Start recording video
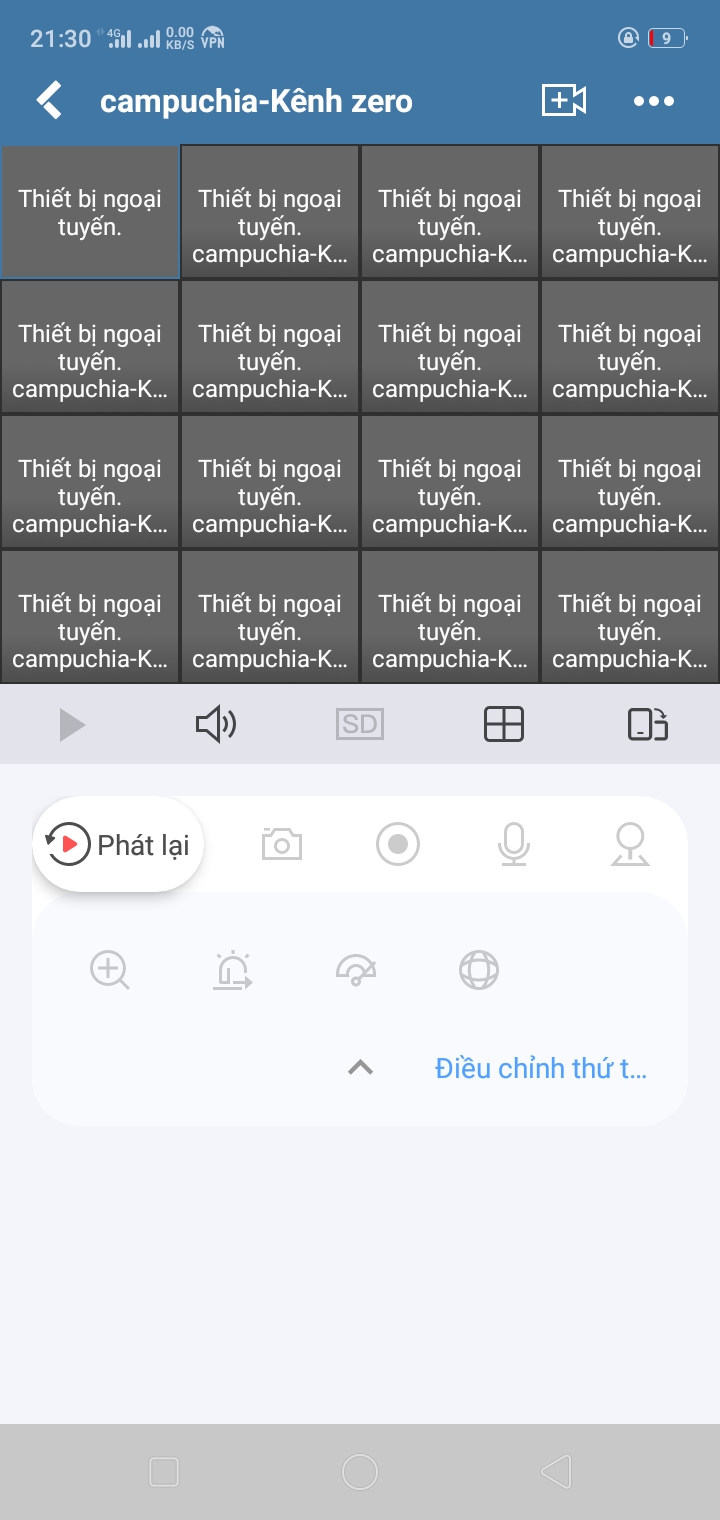Image resolution: width=720 pixels, height=1520 pixels. click(398, 845)
